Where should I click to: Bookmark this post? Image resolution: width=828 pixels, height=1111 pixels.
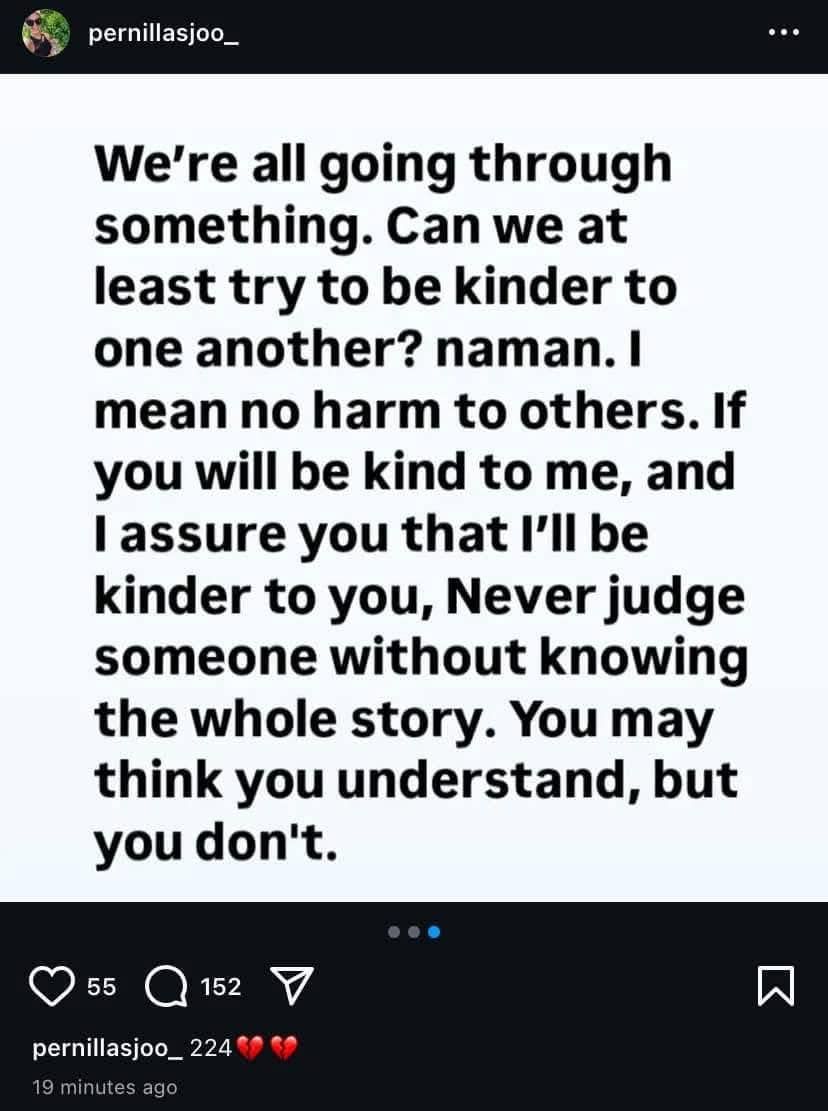[776, 986]
